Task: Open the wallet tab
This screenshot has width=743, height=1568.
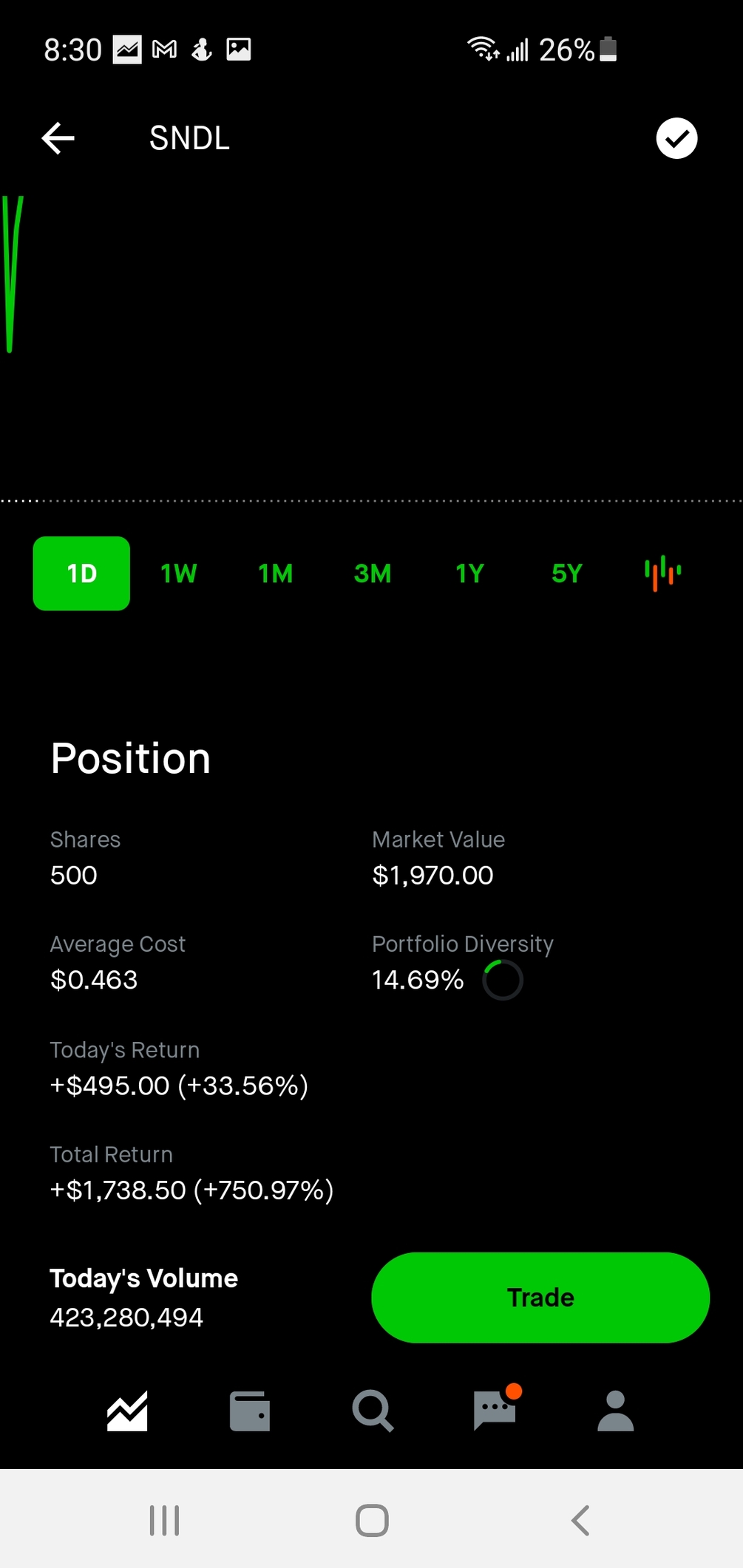Action: point(250,1411)
